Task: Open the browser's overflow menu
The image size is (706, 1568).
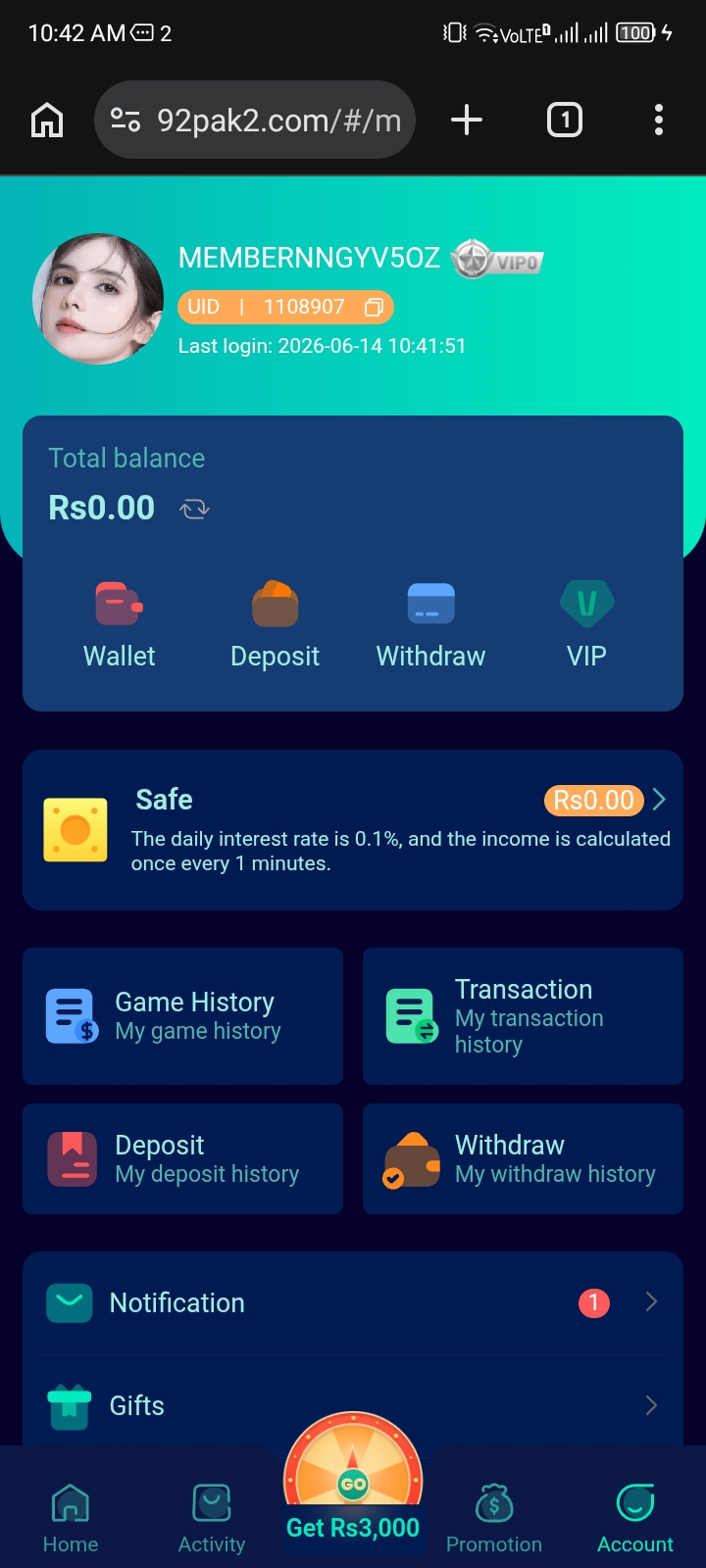Action: pyautogui.click(x=659, y=120)
